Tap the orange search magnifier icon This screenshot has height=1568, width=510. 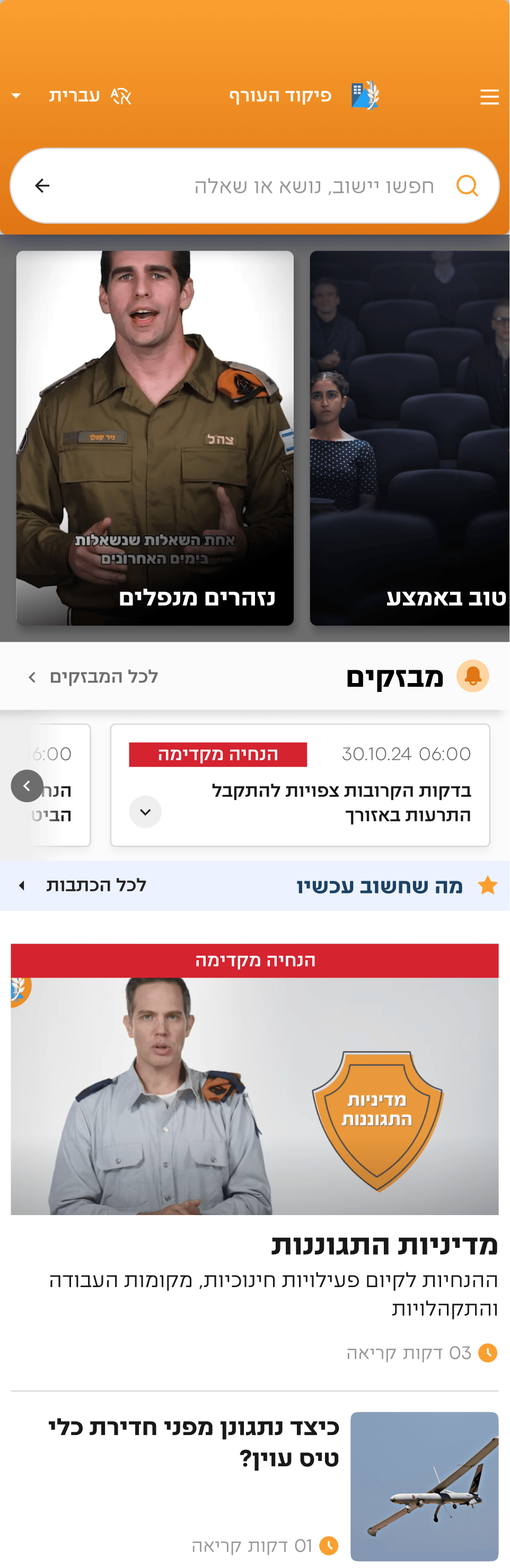[467, 185]
